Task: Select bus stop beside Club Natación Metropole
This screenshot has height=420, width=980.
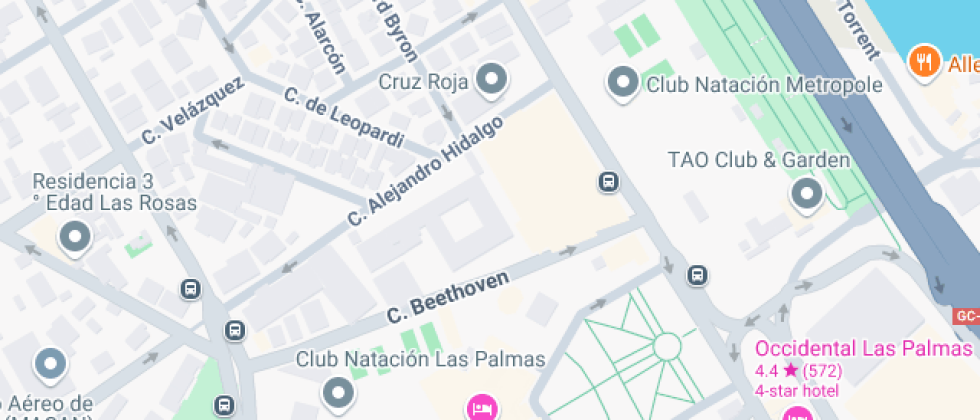Action: pyautogui.click(x=607, y=182)
